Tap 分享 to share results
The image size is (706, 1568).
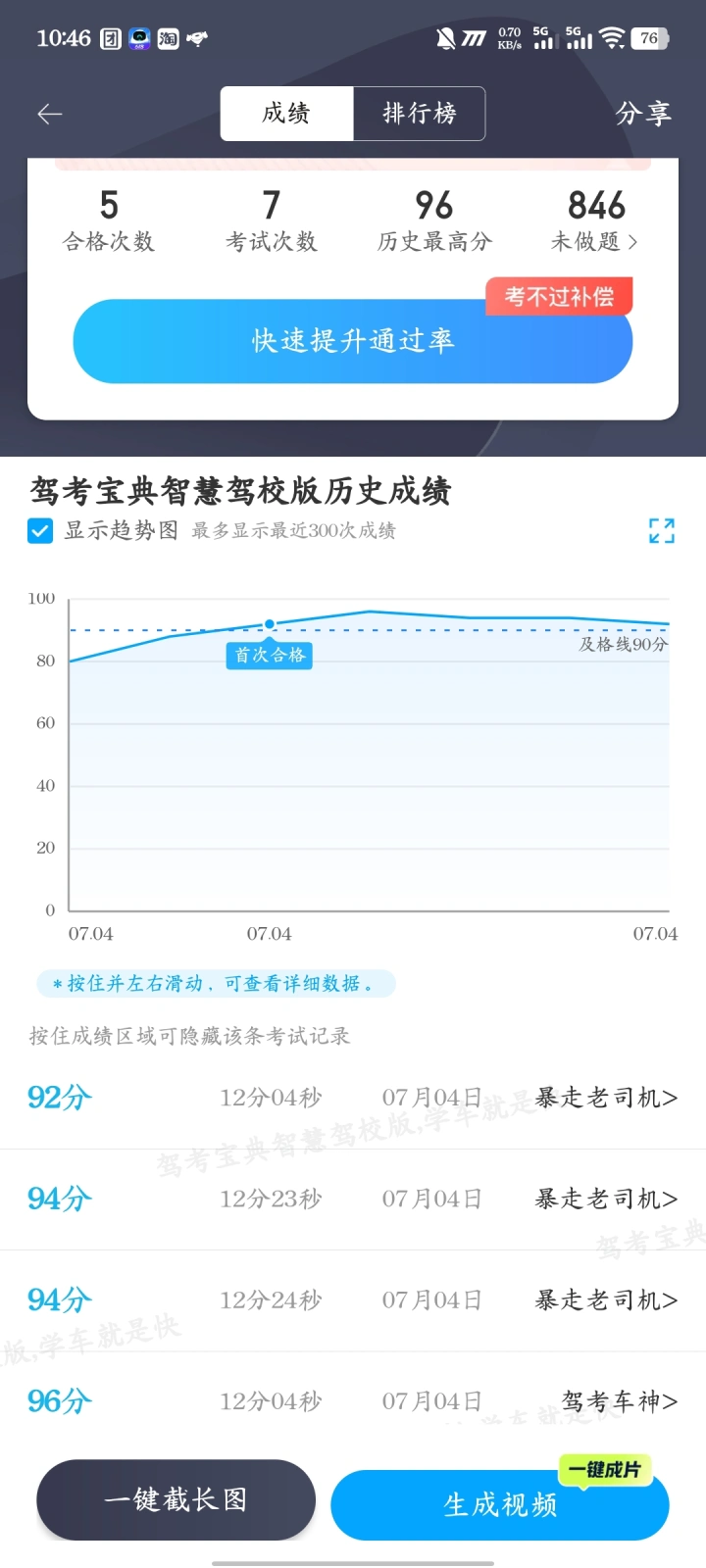[643, 114]
